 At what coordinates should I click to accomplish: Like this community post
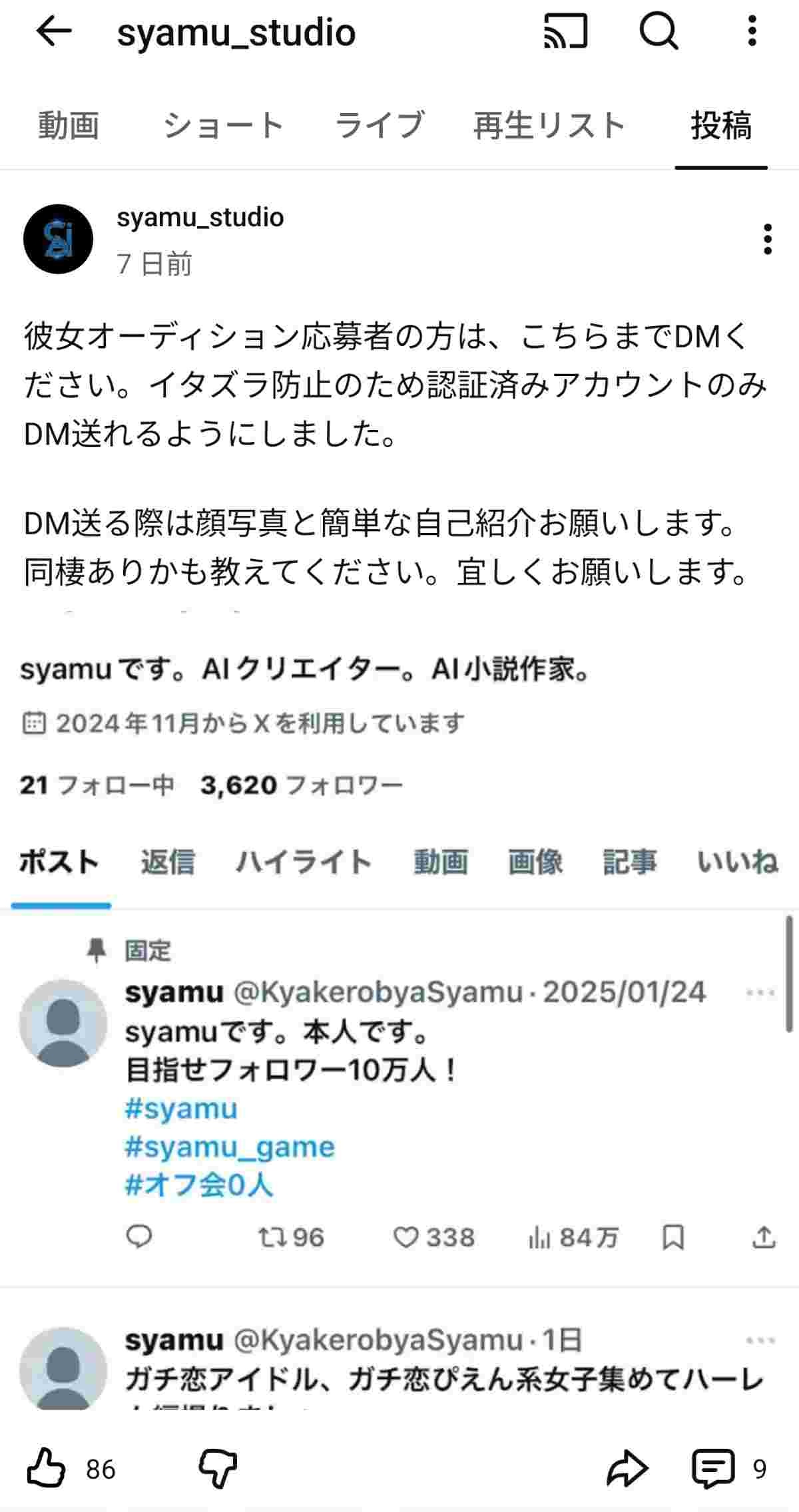click(46, 1467)
